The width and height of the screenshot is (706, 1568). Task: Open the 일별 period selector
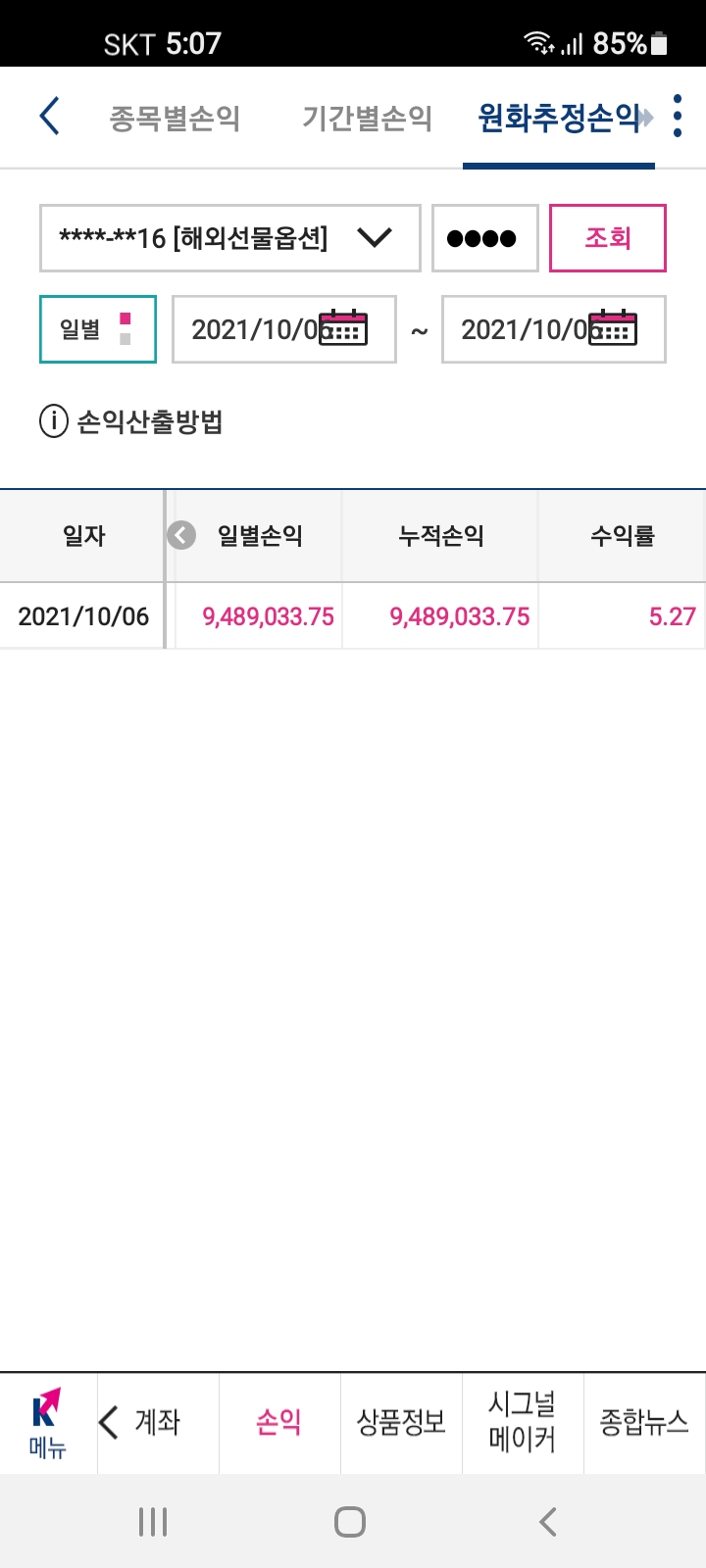pos(98,329)
